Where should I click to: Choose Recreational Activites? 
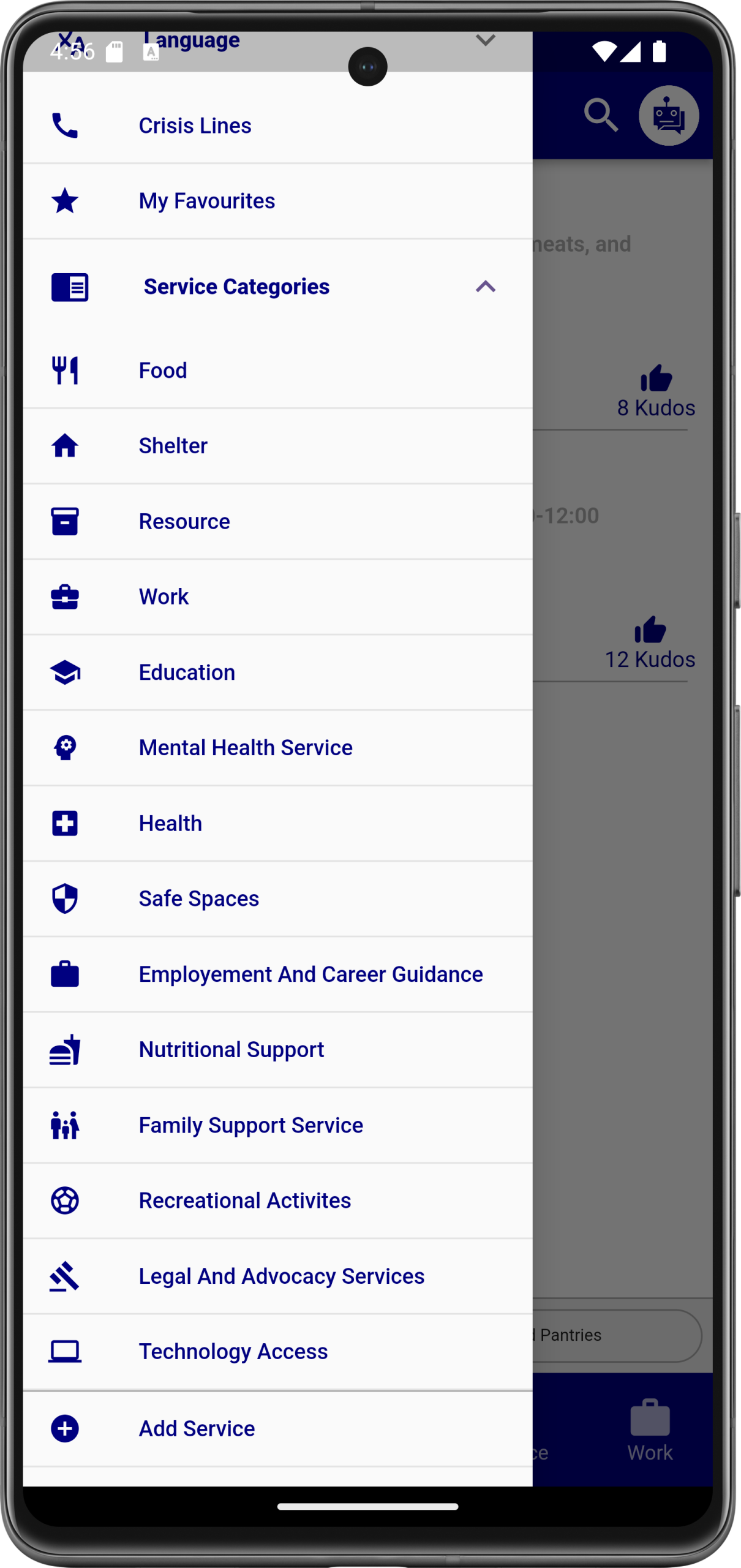pos(244,1200)
